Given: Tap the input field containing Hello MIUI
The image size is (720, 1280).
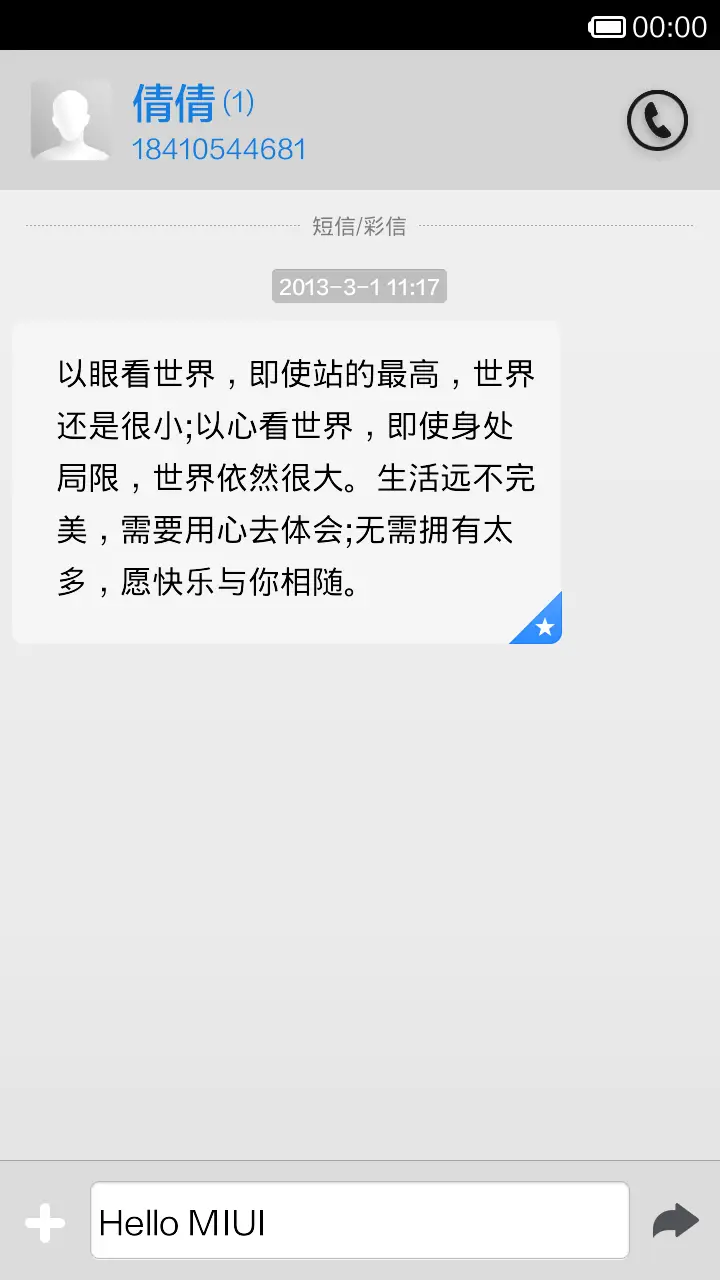Looking at the screenshot, I should pyautogui.click(x=360, y=1219).
